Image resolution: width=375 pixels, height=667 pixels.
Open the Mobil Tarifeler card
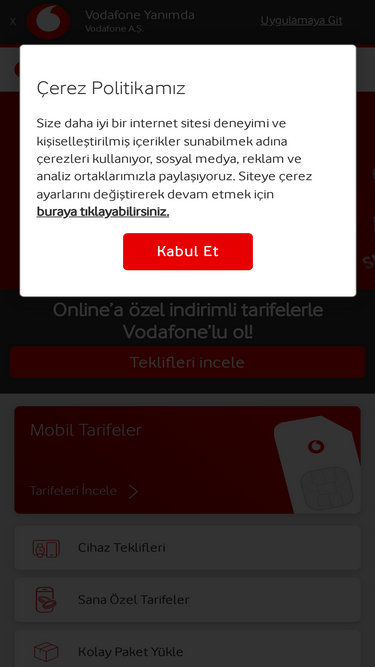[x=188, y=459]
